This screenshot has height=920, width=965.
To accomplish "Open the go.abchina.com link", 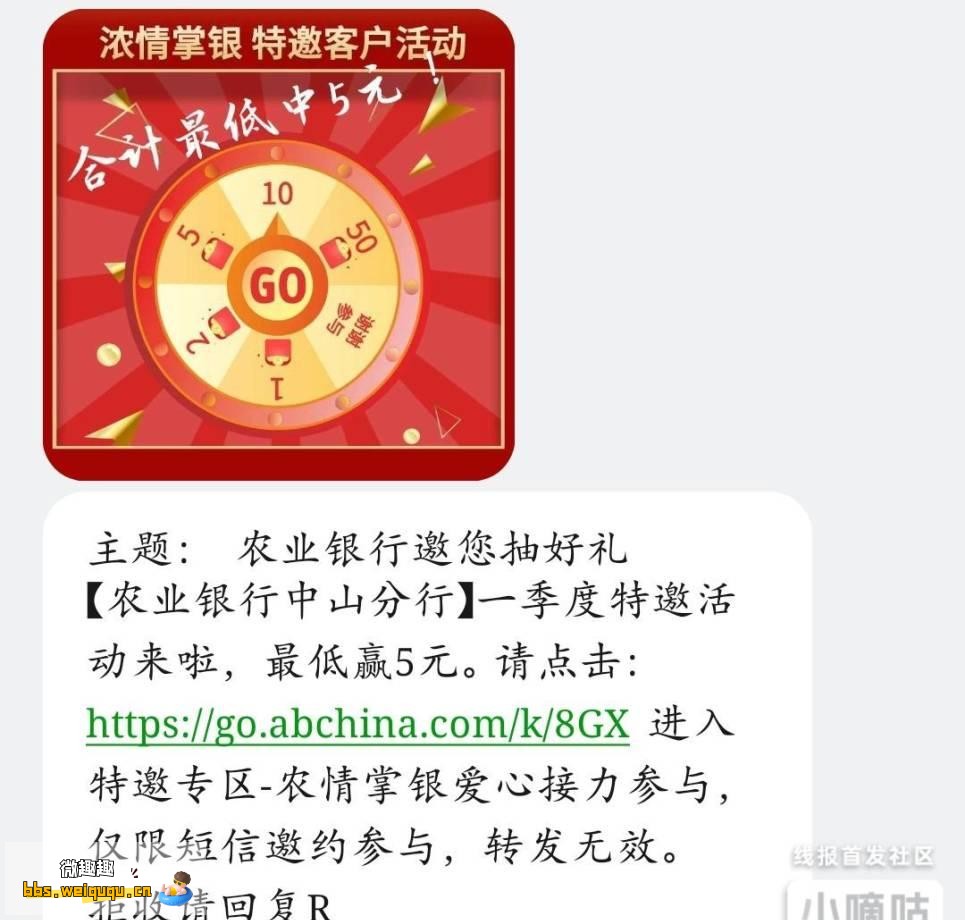I will pos(357,723).
